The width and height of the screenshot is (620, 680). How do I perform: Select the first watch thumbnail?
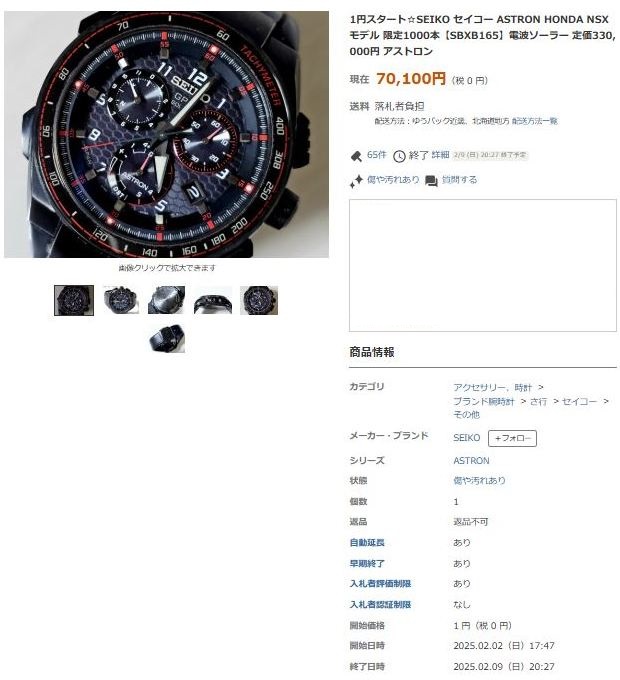click(x=74, y=300)
